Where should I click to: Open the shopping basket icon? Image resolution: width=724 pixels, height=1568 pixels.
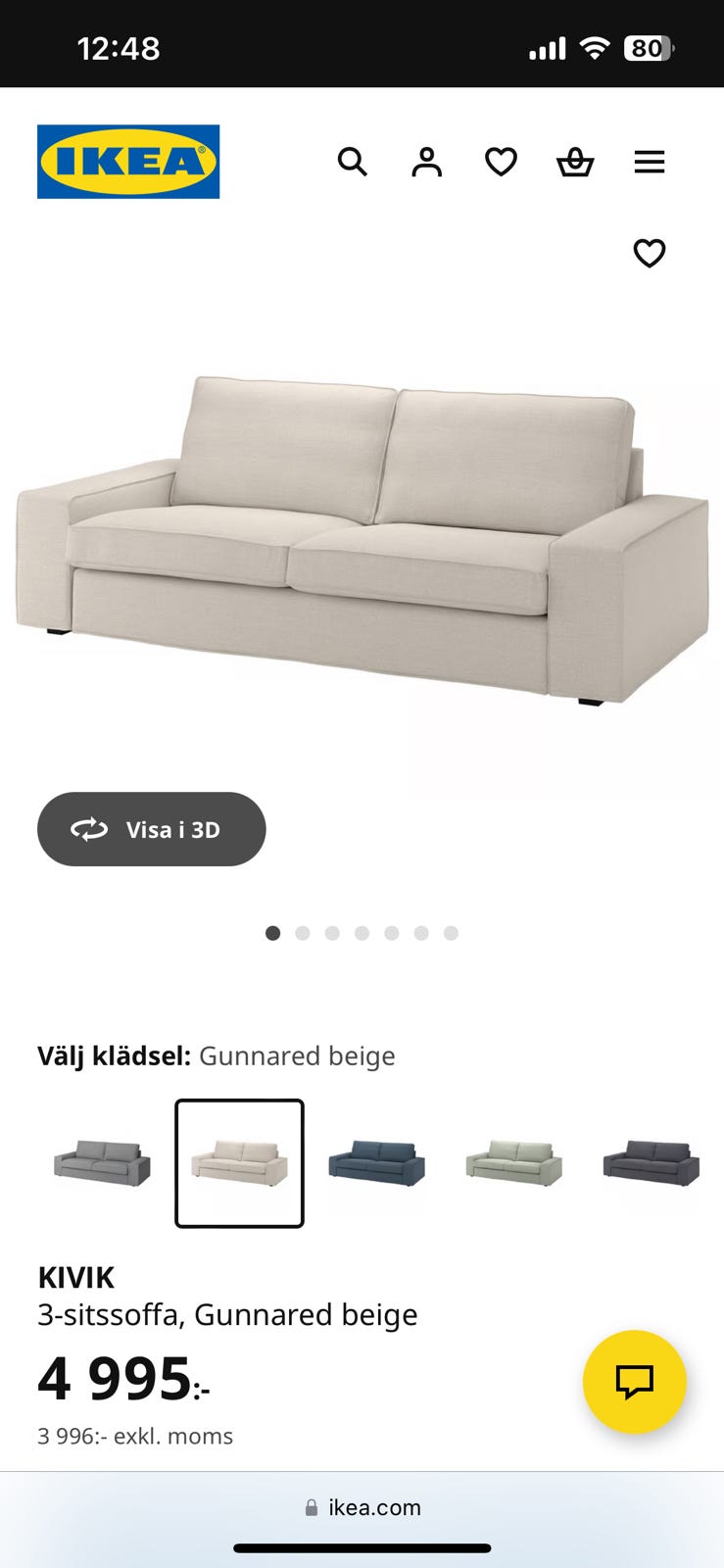[x=575, y=162]
